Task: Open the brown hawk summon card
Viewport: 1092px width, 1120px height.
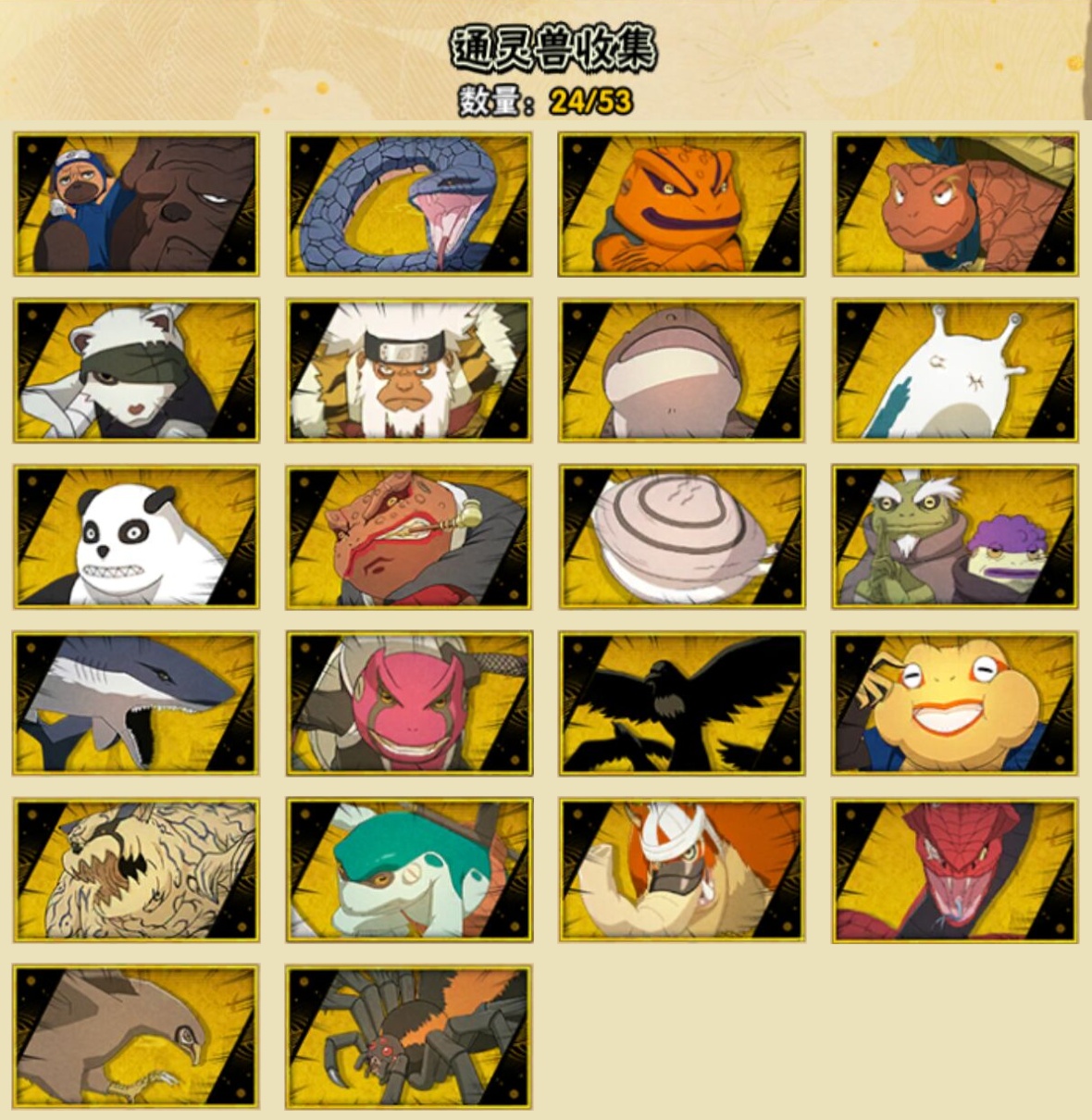Action: 136,1037
